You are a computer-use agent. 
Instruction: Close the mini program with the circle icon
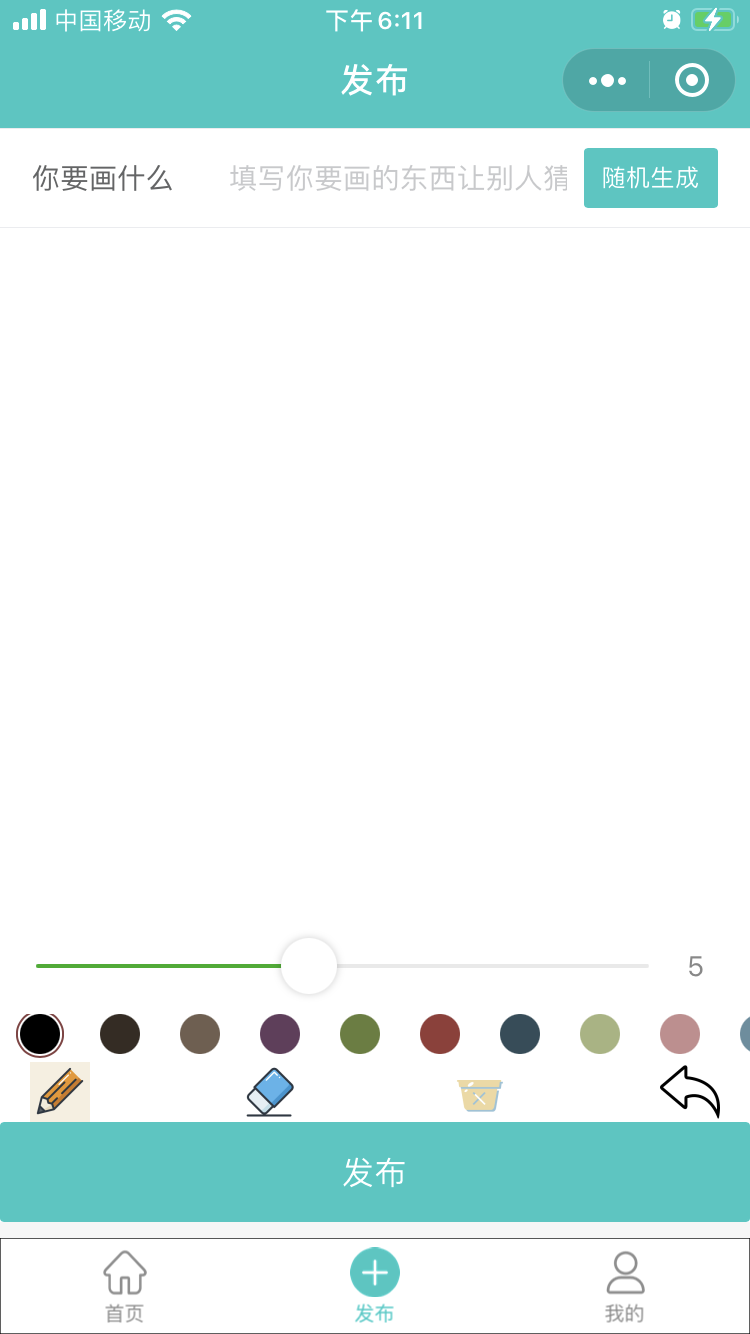(692, 80)
